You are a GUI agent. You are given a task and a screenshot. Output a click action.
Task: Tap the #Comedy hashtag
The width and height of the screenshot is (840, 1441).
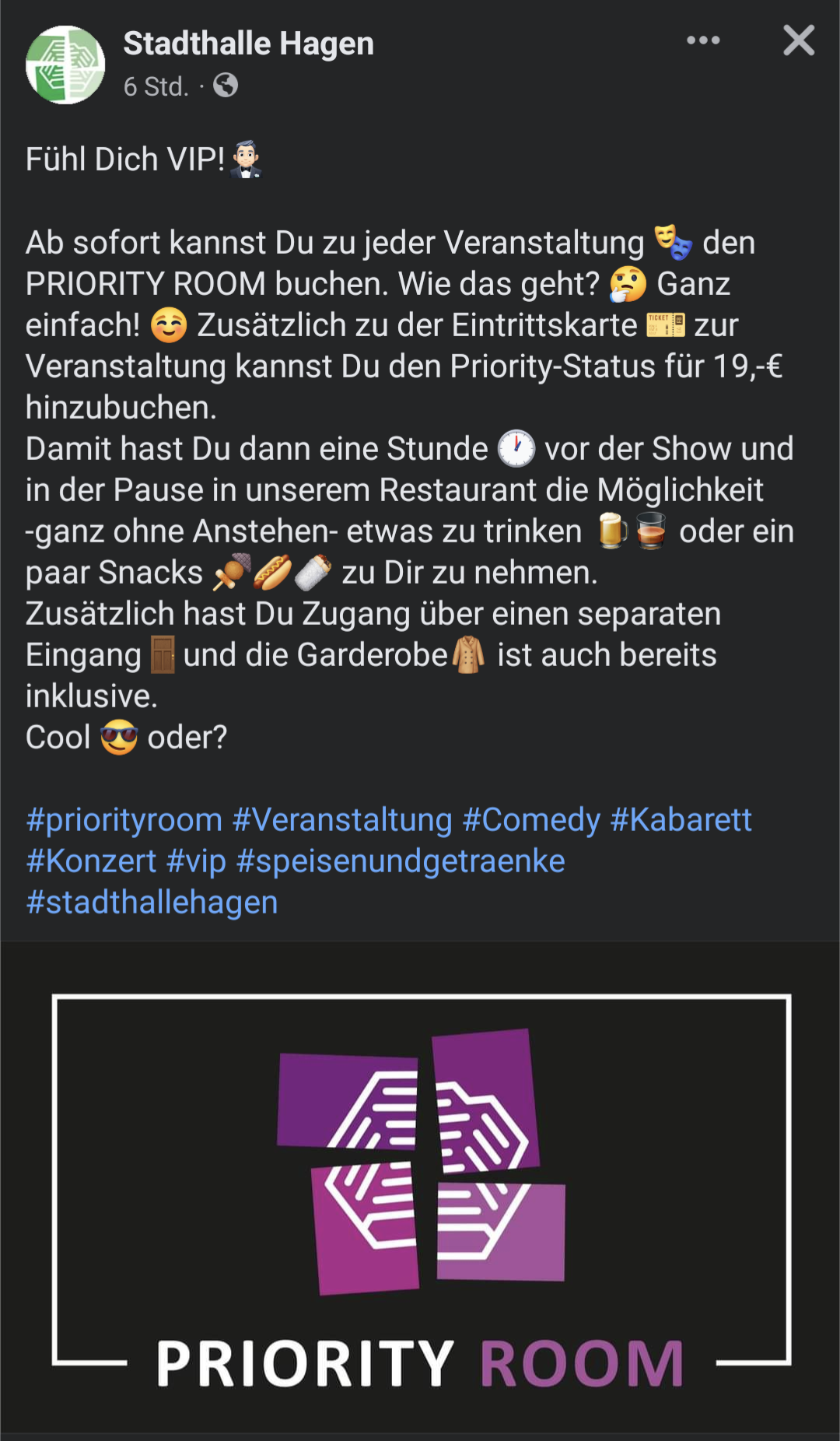point(531,820)
